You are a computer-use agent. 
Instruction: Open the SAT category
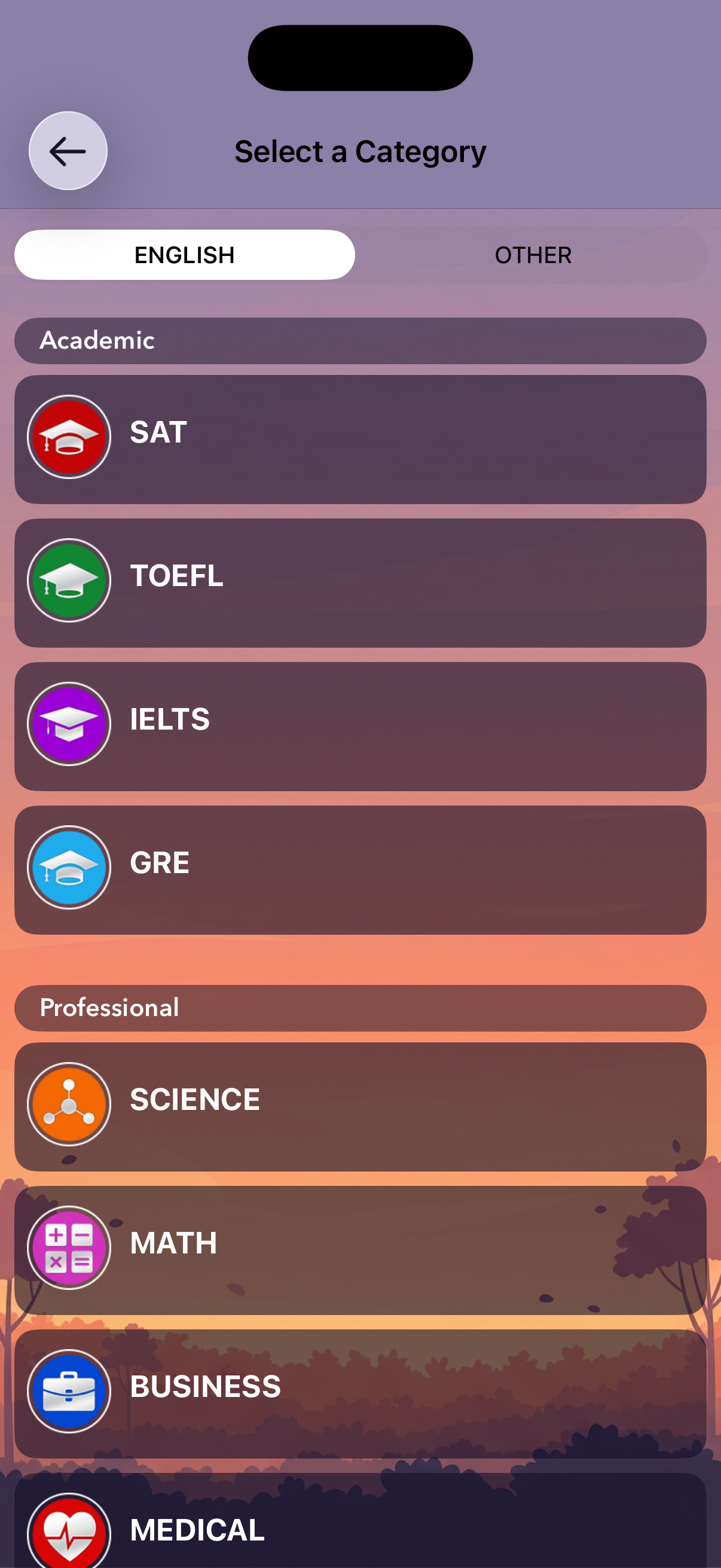point(360,436)
